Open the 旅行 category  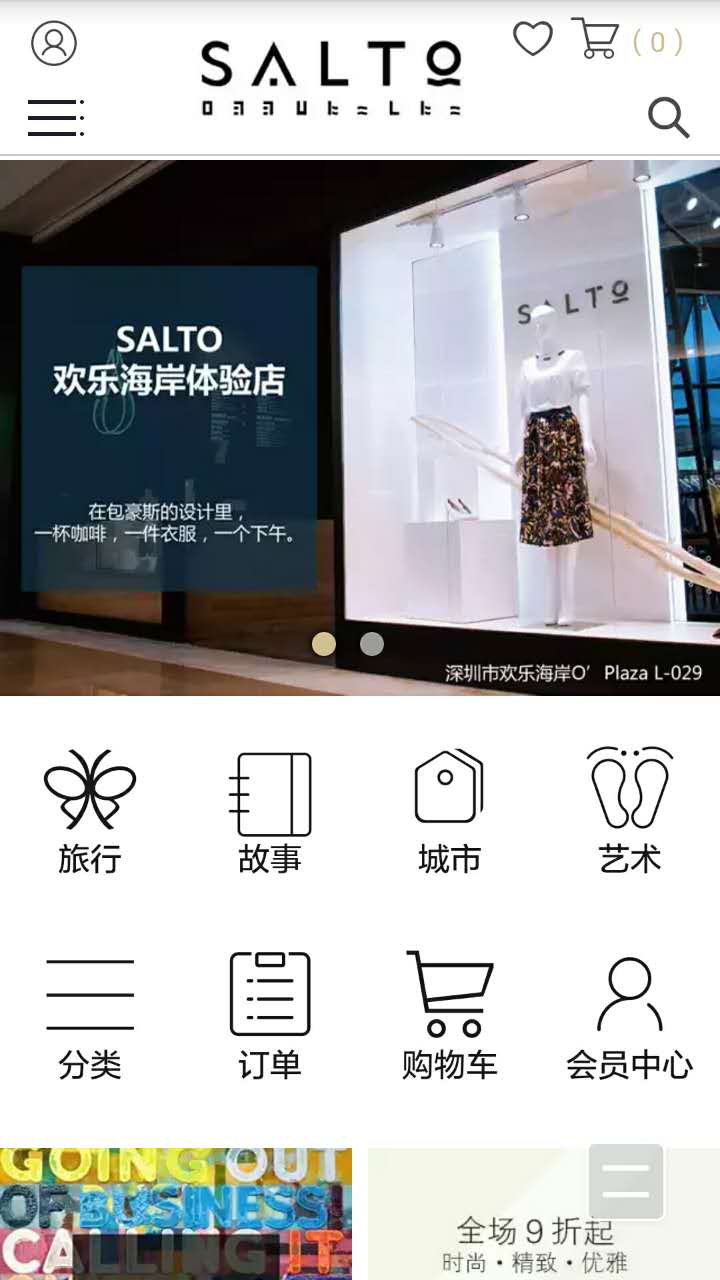coord(90,812)
